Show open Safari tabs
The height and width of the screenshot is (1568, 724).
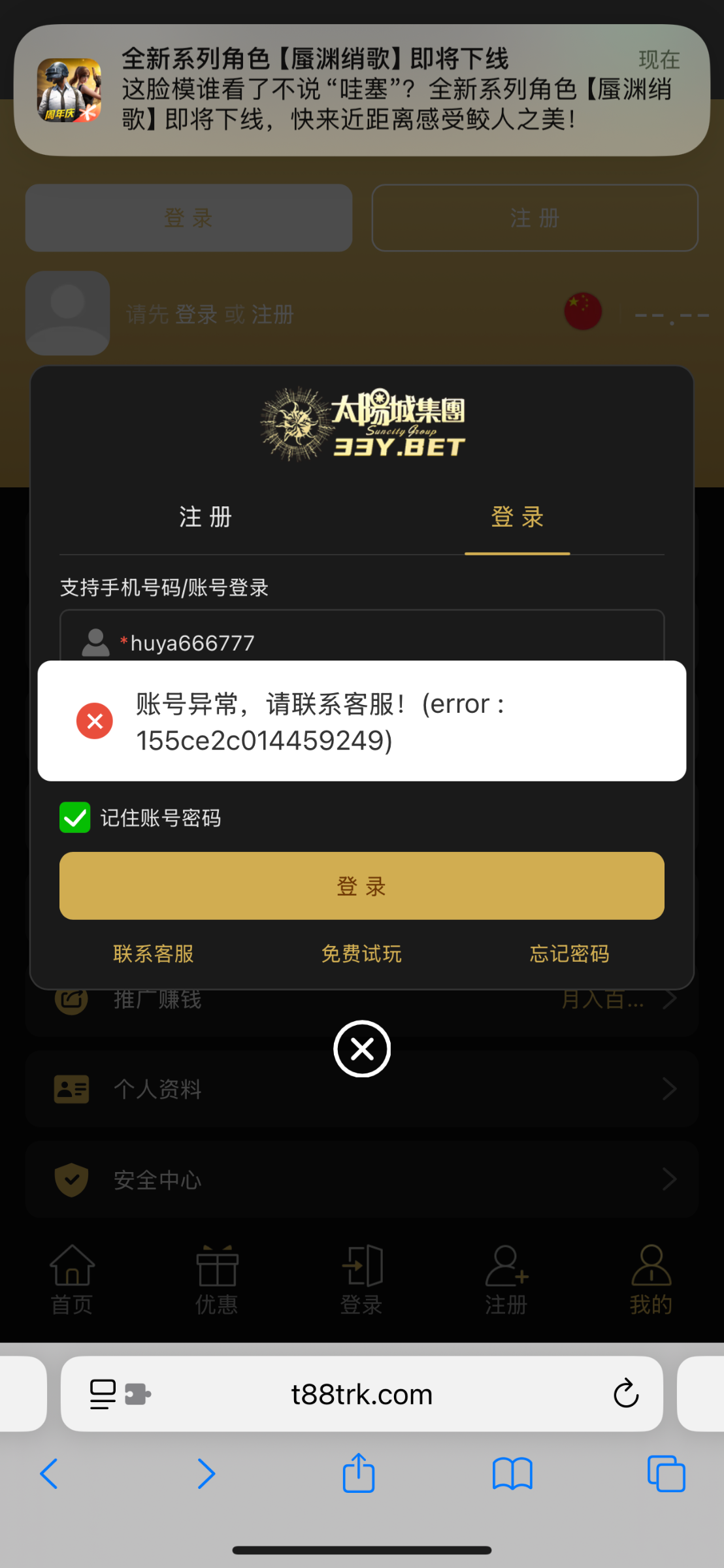[666, 1475]
